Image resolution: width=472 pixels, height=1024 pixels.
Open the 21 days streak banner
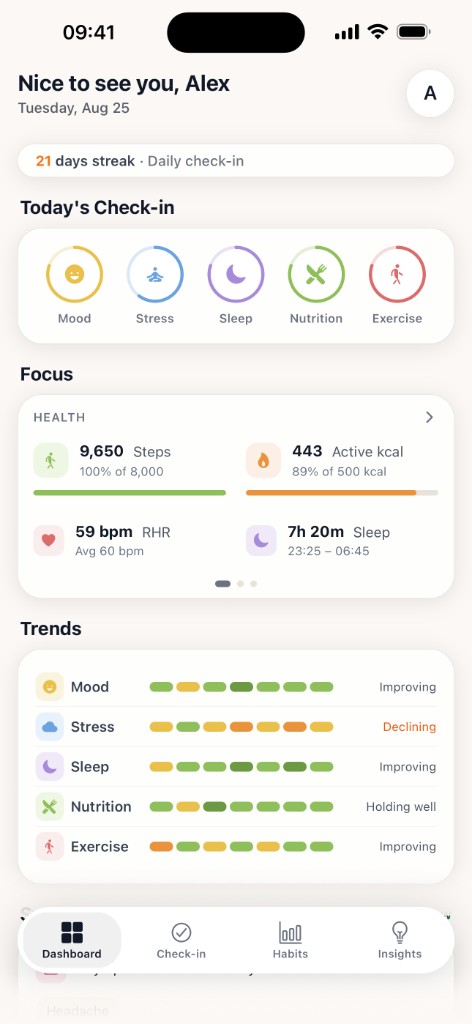pos(236,161)
